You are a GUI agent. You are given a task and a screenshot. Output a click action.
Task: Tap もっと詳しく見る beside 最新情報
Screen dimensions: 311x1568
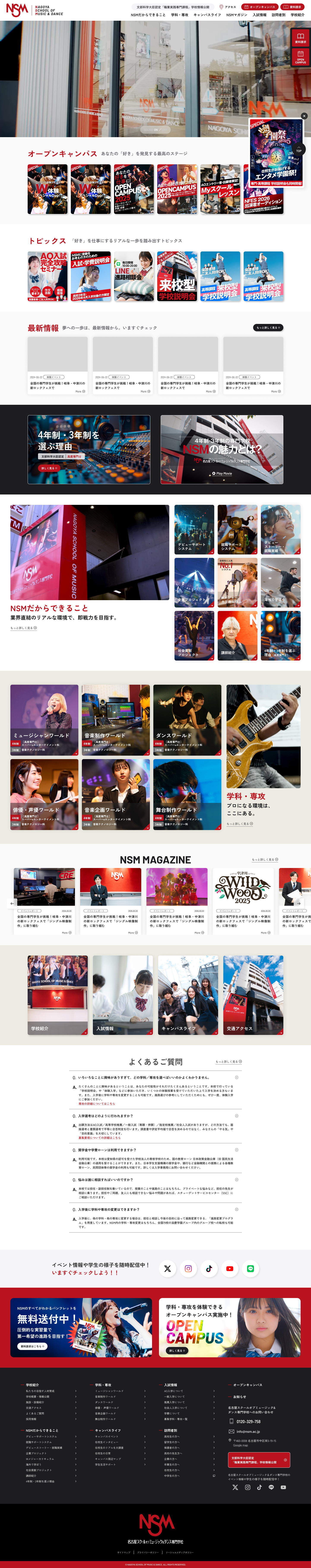click(x=268, y=328)
